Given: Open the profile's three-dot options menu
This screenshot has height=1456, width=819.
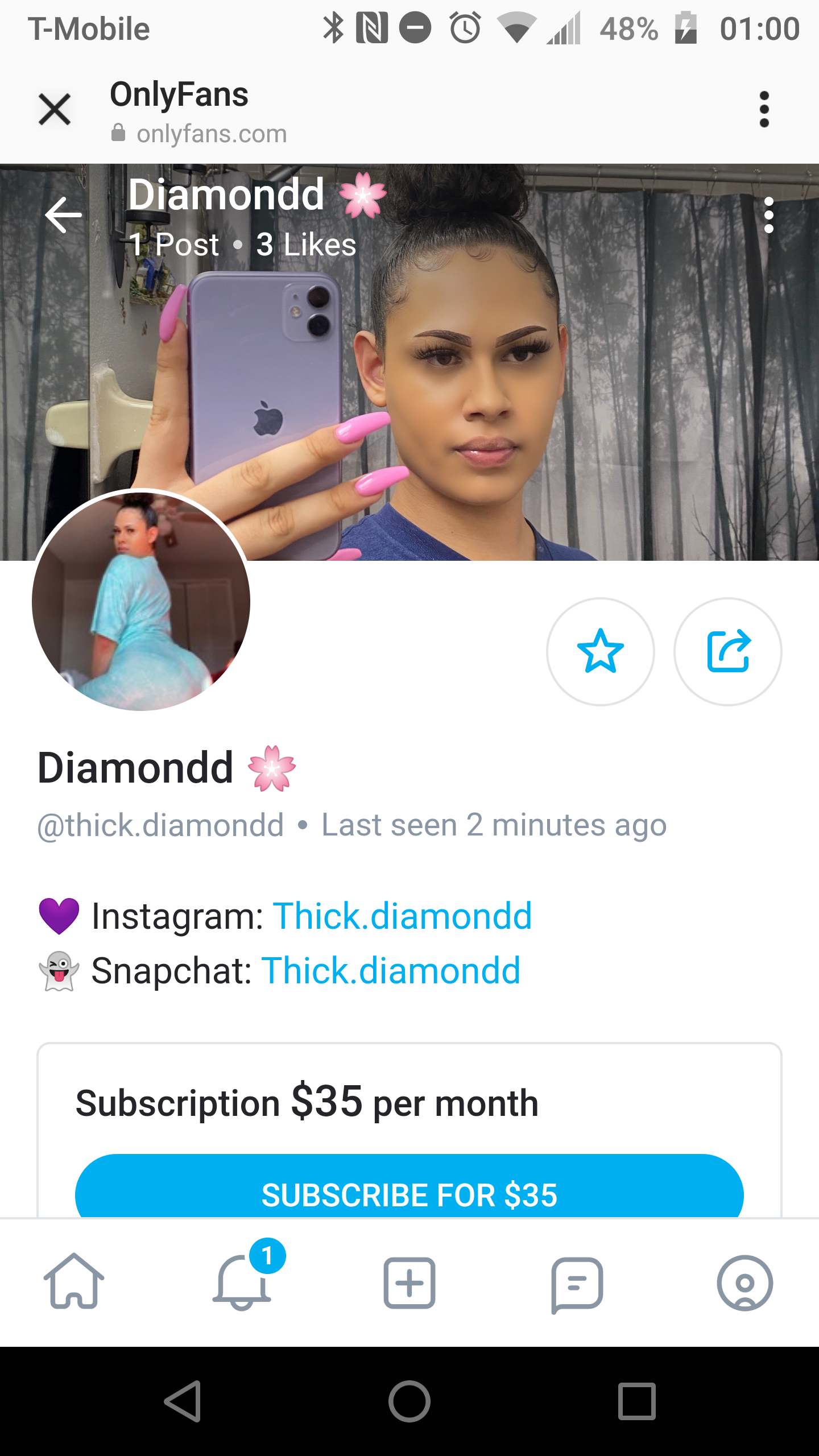Looking at the screenshot, I should point(770,215).
